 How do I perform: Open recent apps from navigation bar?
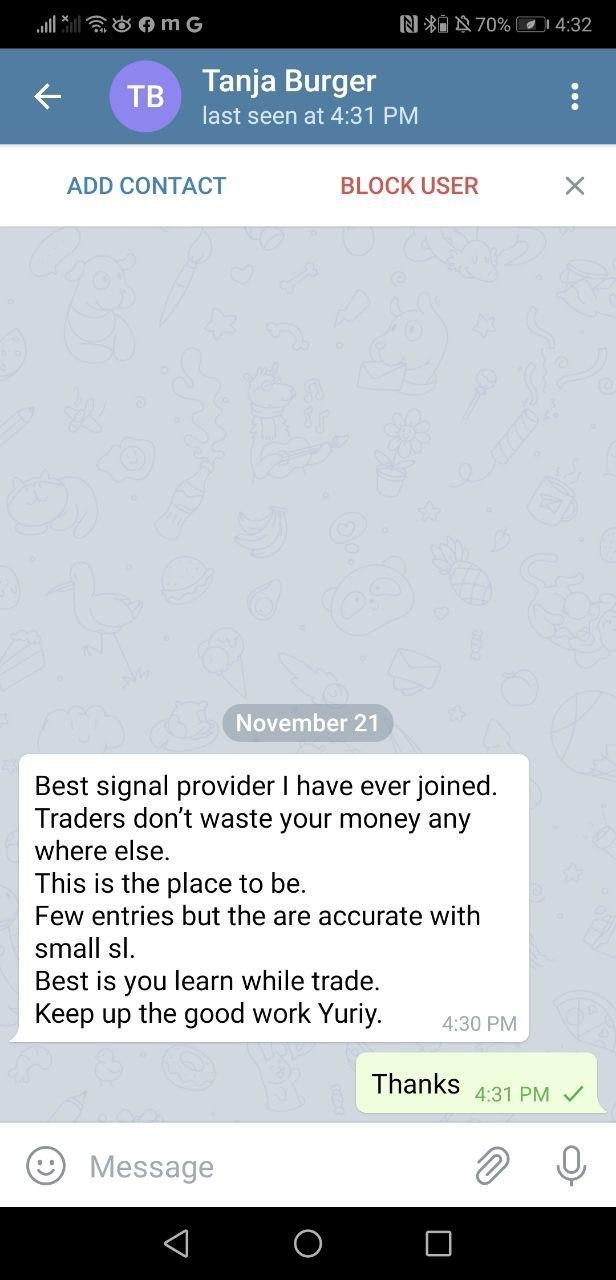coord(438,1243)
